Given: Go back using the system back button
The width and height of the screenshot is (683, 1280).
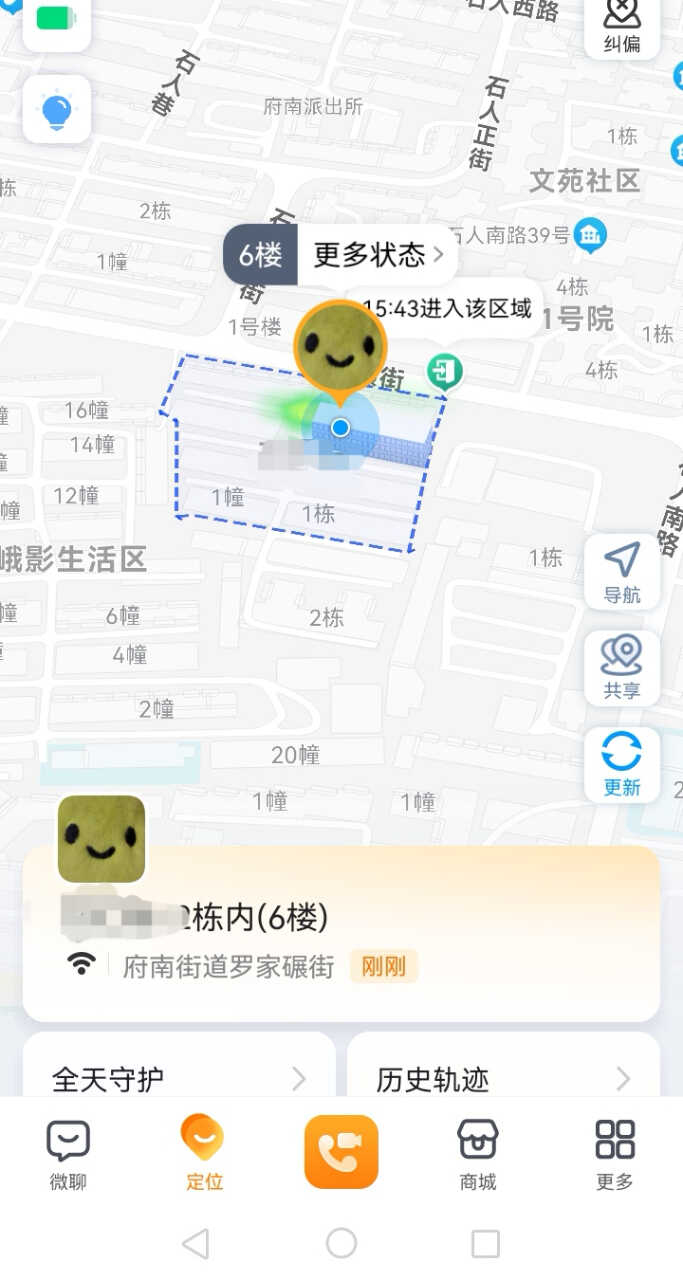Looking at the screenshot, I should click(x=196, y=1243).
